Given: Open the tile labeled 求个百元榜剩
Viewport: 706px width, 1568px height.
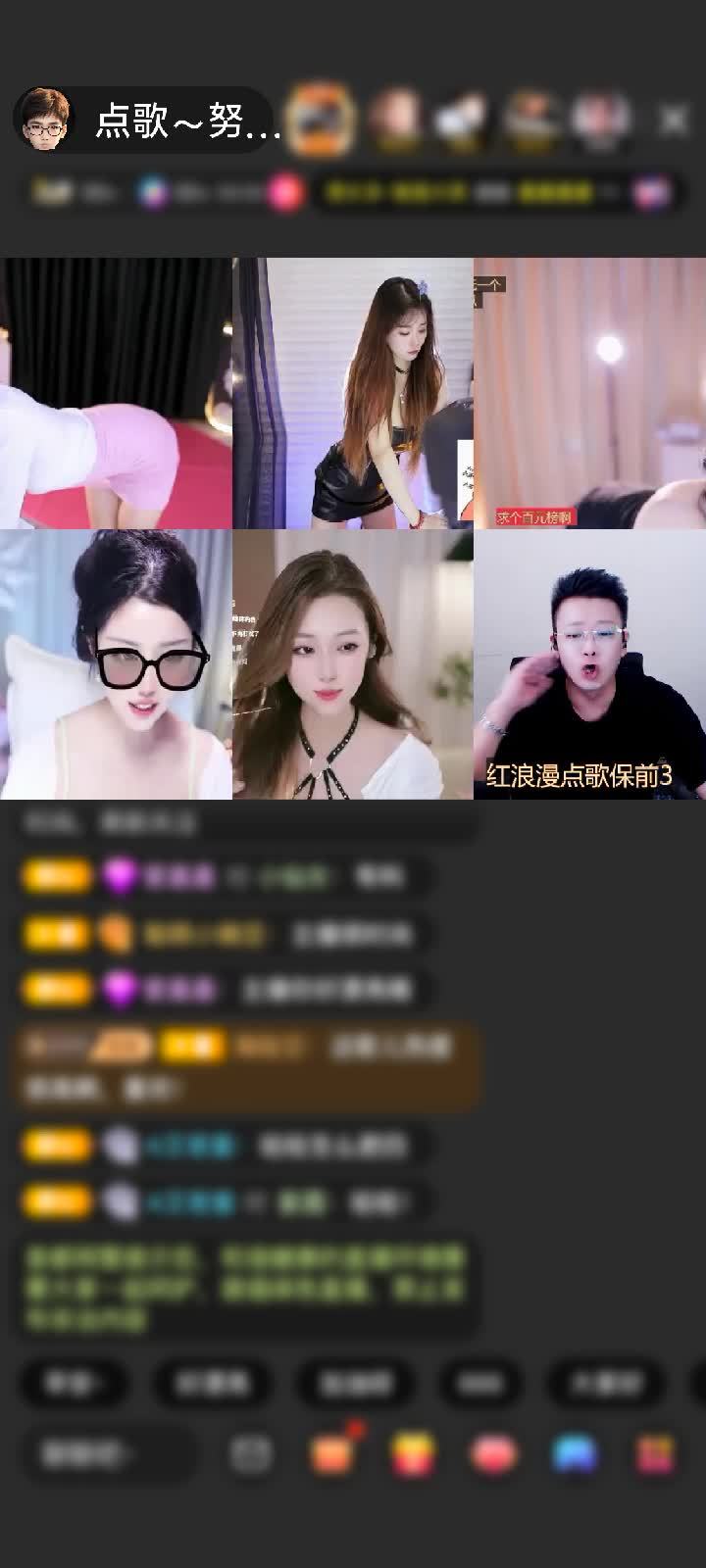Looking at the screenshot, I should 589,393.
